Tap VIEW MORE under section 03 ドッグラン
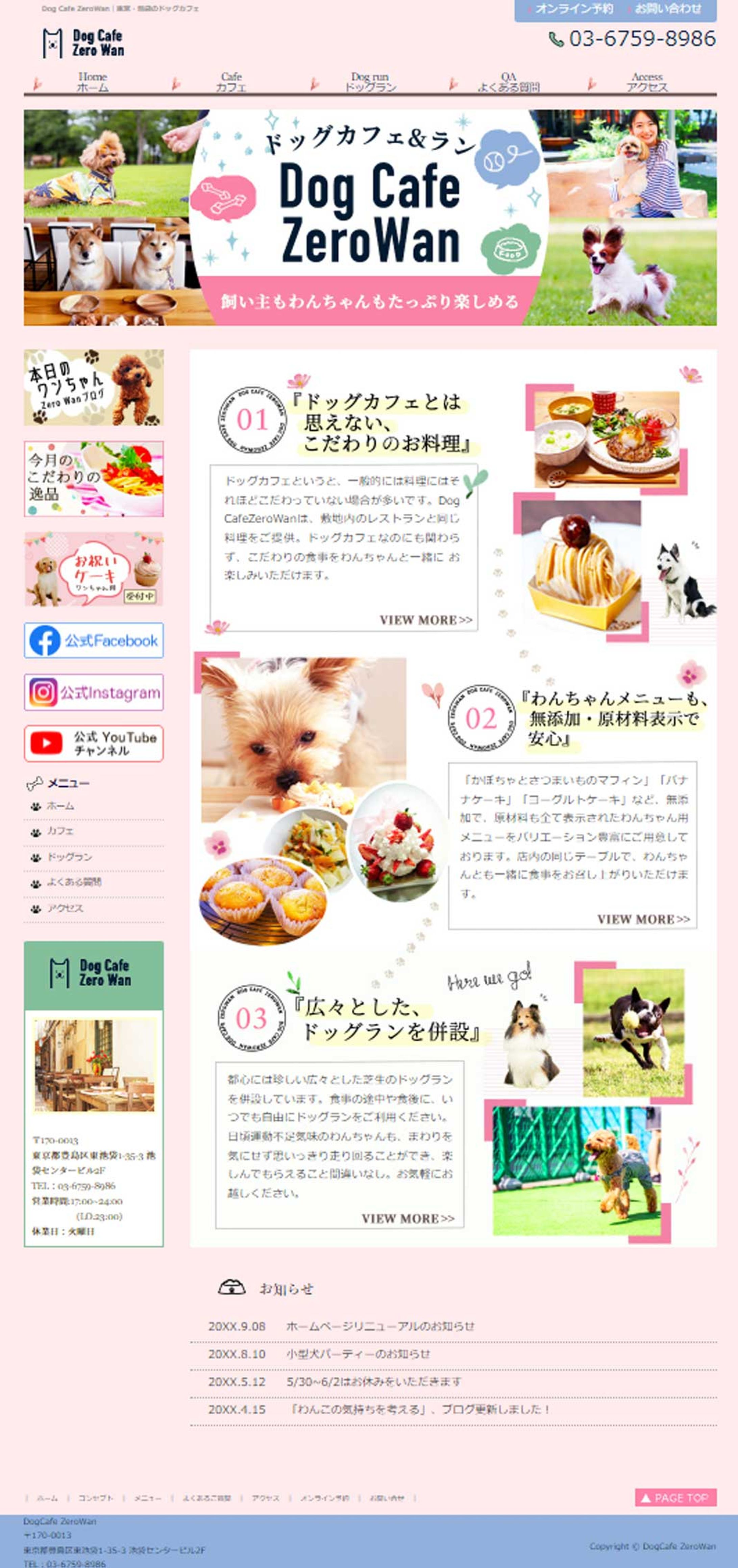 pyautogui.click(x=408, y=1219)
